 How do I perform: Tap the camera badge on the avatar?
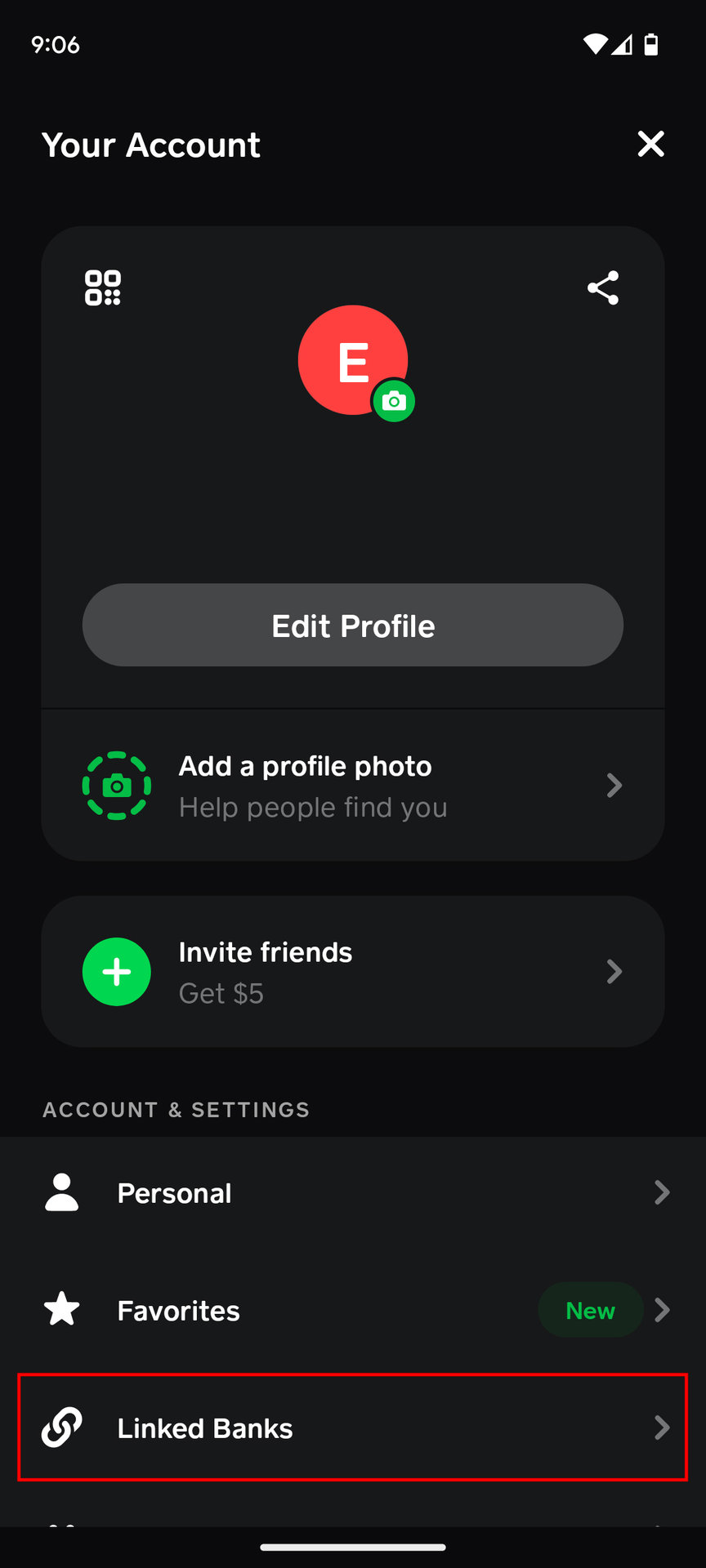tap(394, 401)
